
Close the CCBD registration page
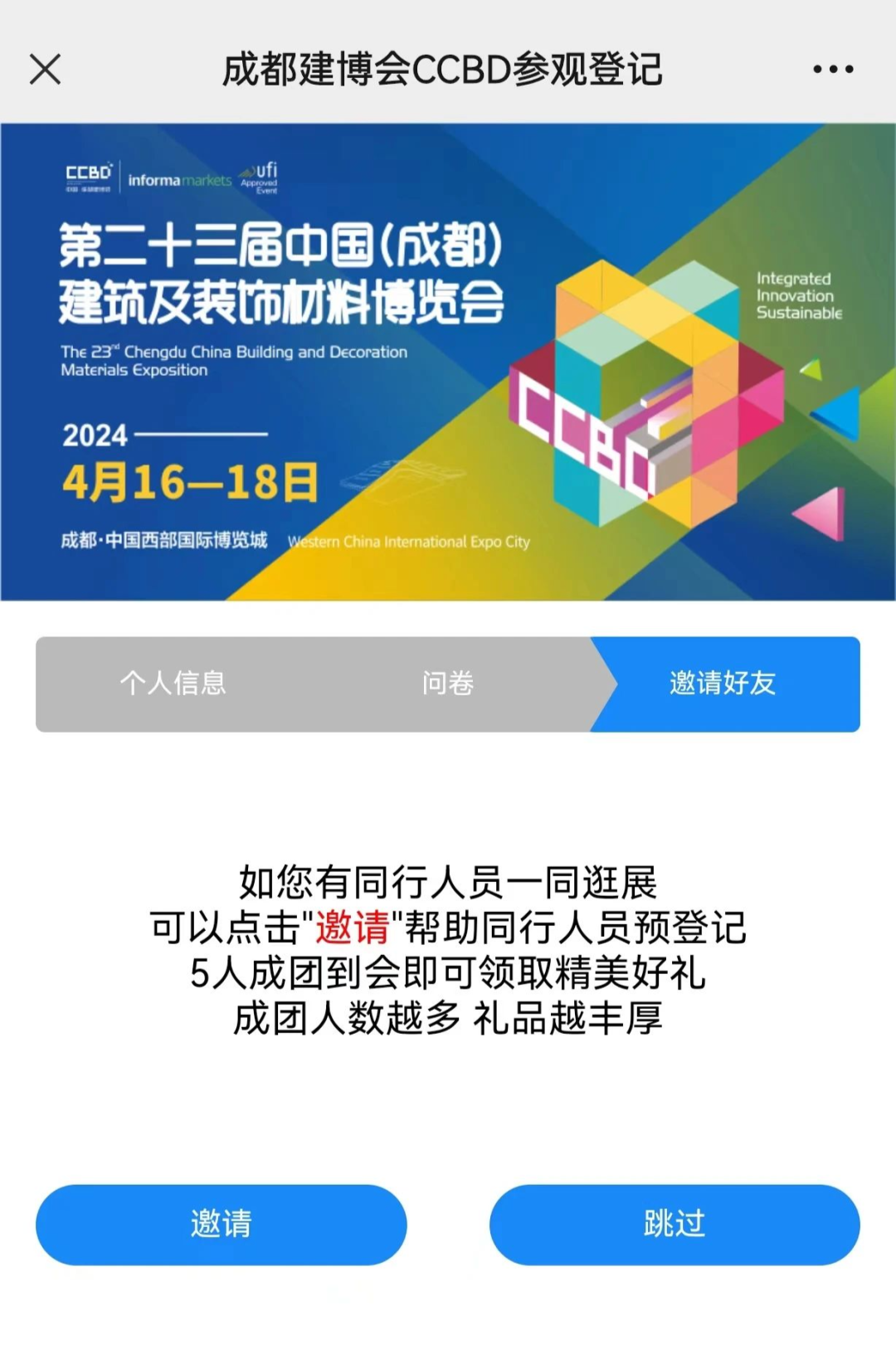tap(46, 69)
